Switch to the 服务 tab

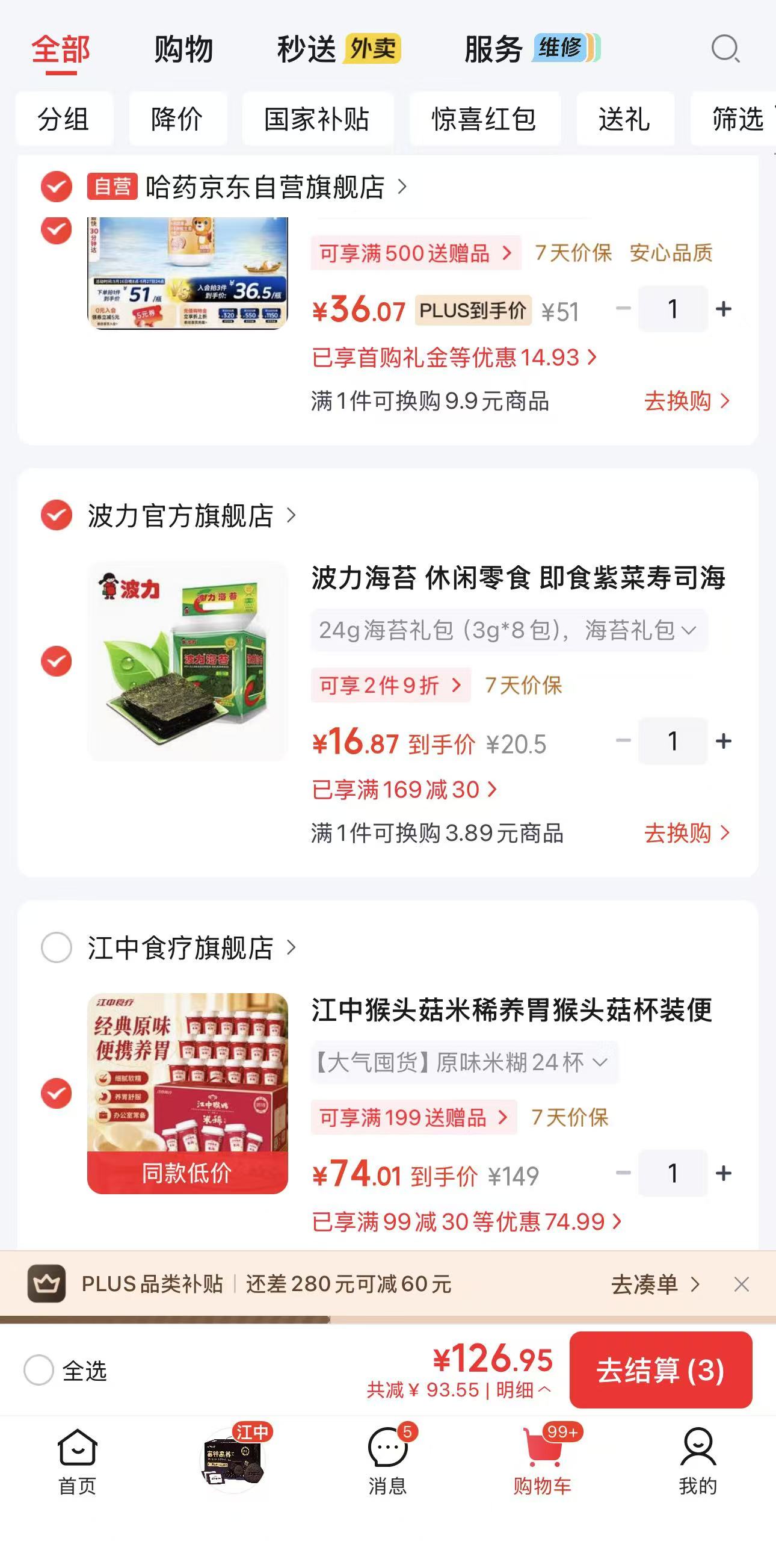pos(532,49)
